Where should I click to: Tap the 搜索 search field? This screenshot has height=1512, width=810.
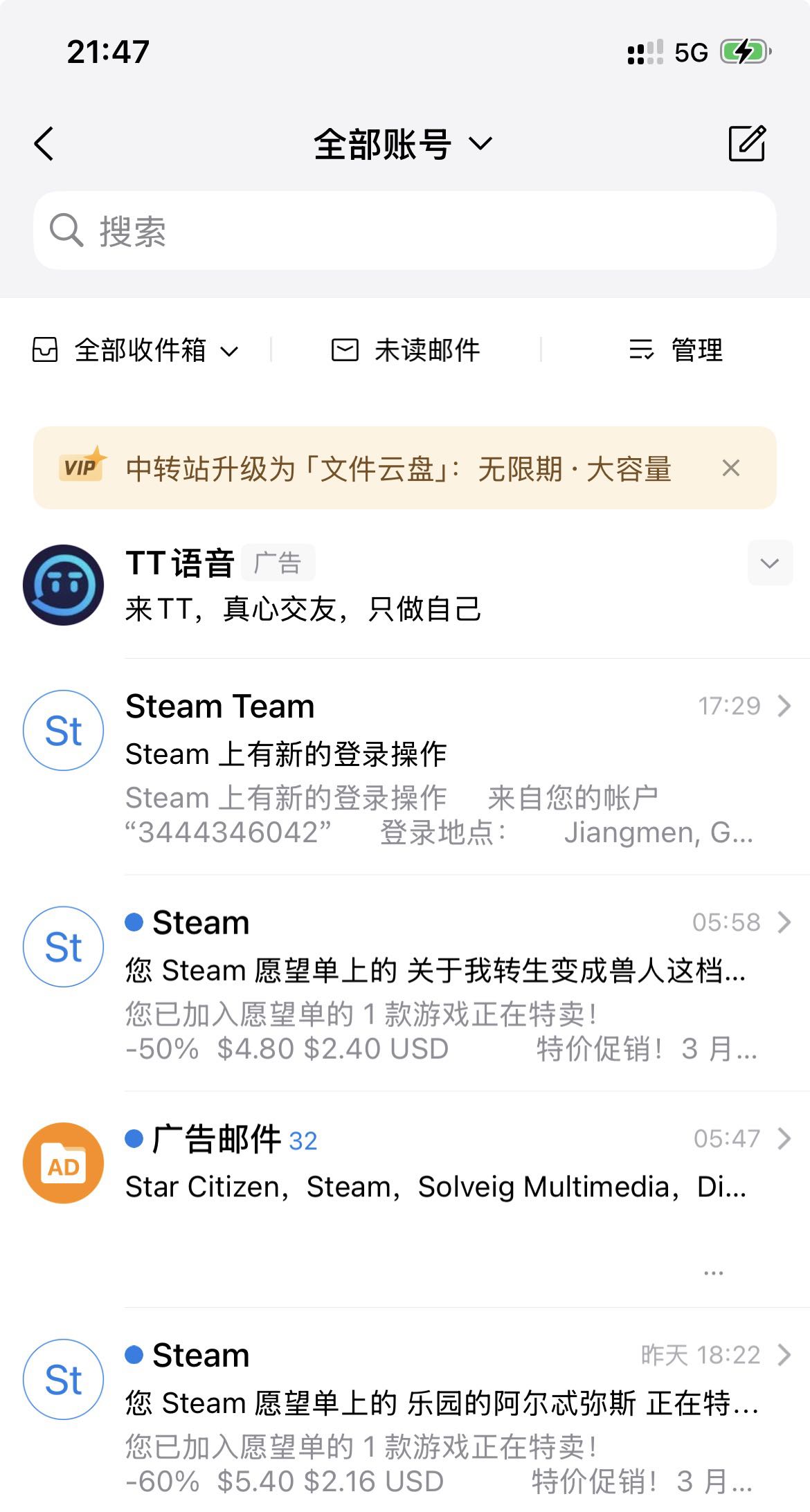point(404,230)
